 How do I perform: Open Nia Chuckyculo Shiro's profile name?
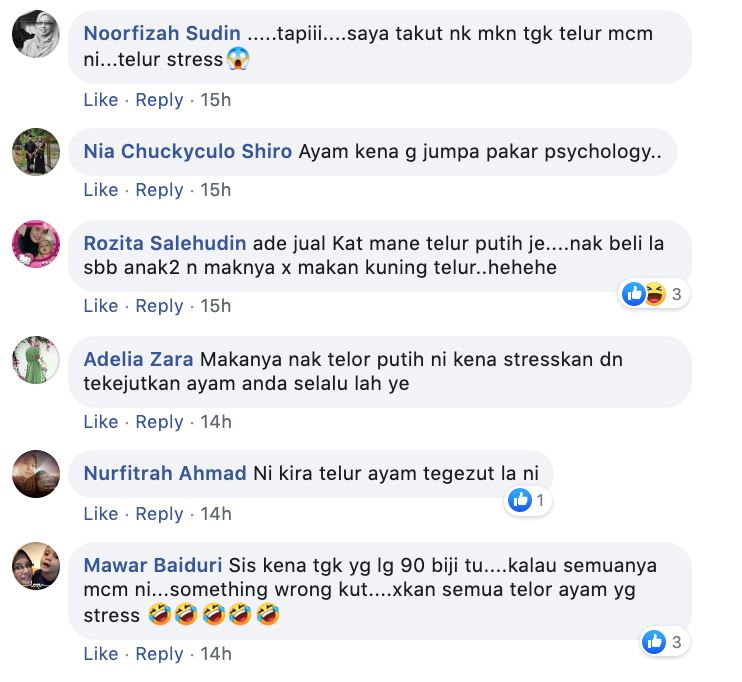[188, 151]
